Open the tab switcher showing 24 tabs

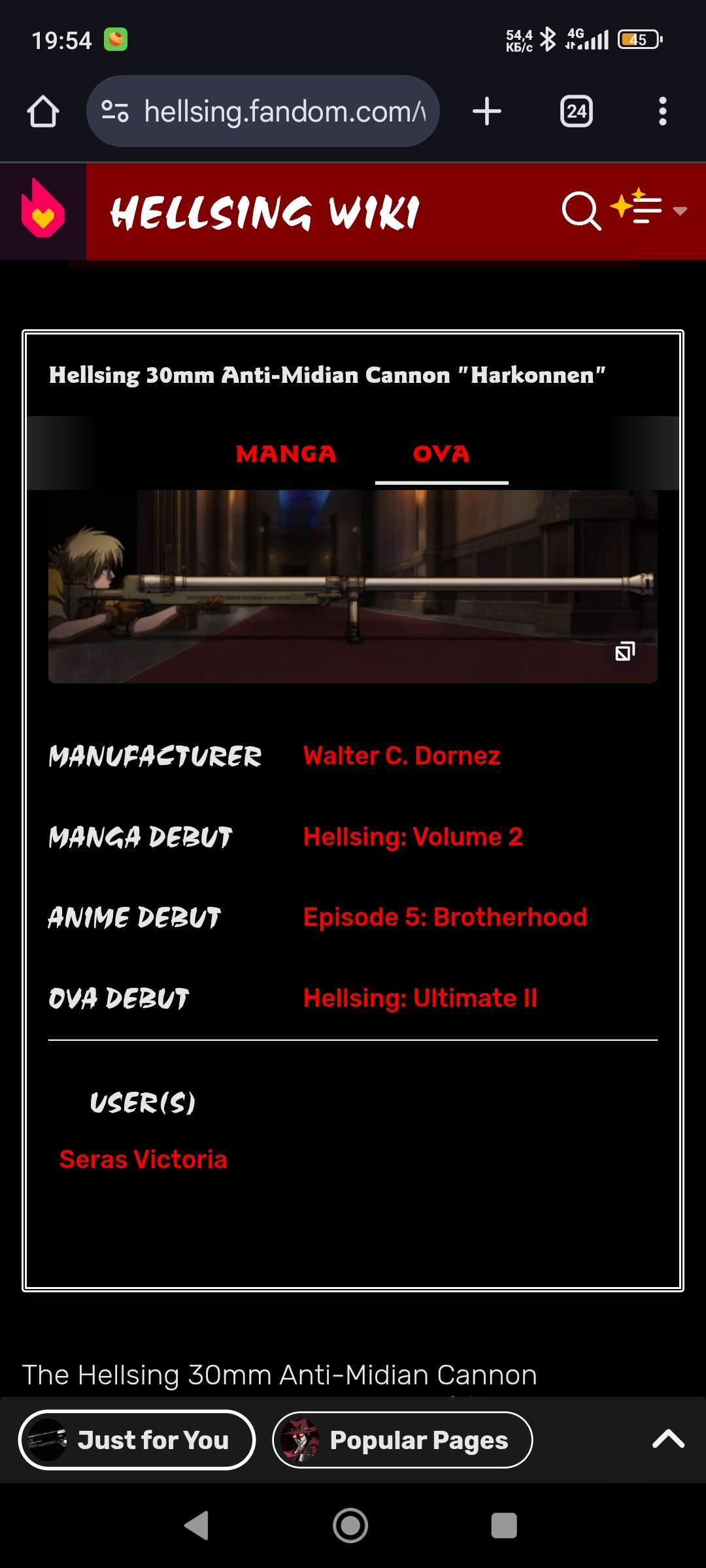click(576, 111)
